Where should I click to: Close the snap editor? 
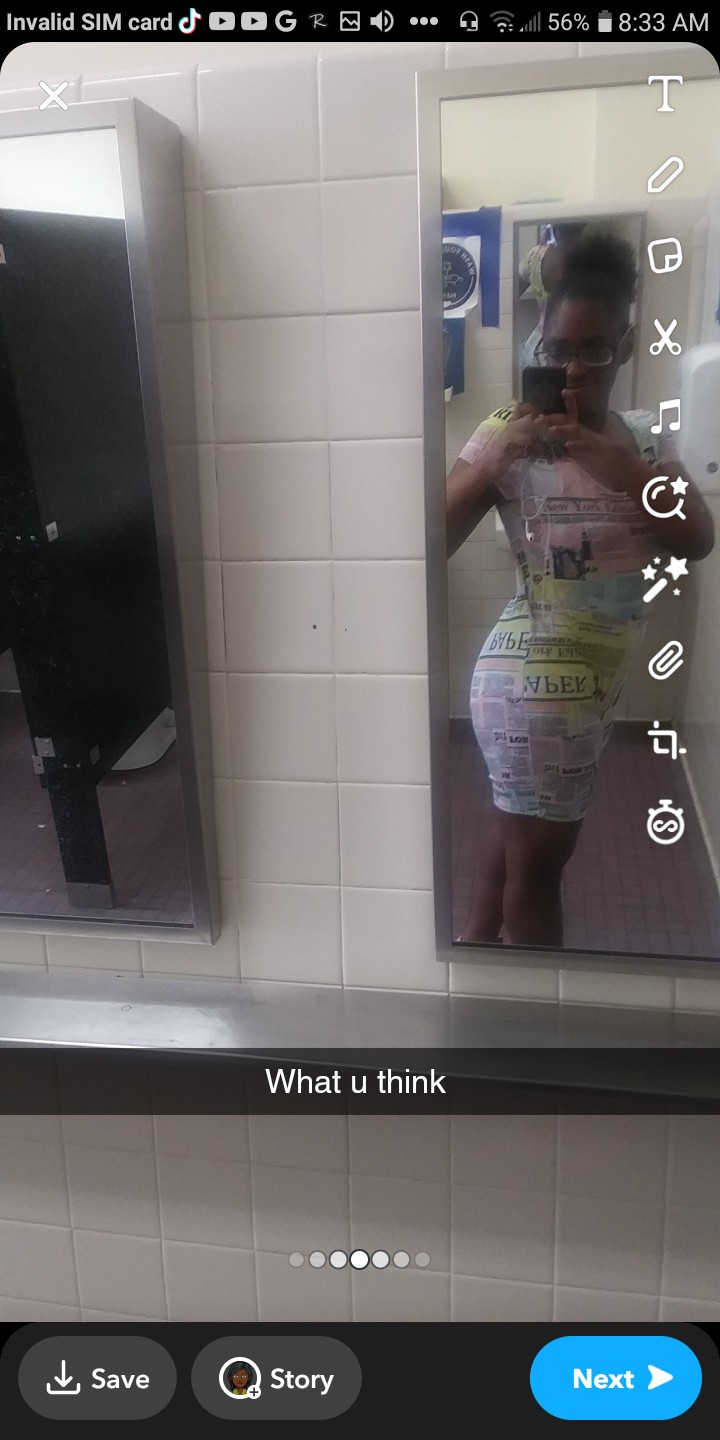[53, 96]
